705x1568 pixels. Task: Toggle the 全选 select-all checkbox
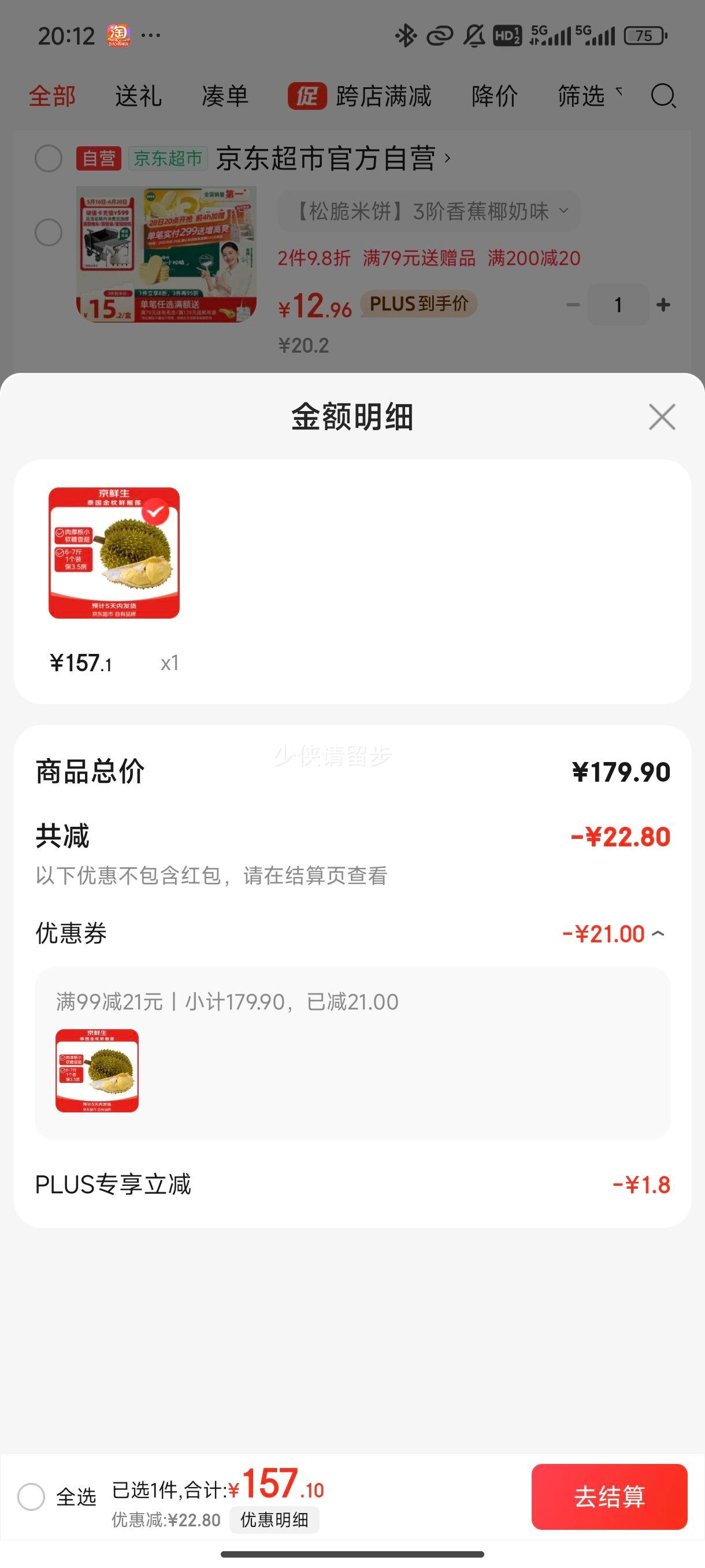pos(31,1497)
